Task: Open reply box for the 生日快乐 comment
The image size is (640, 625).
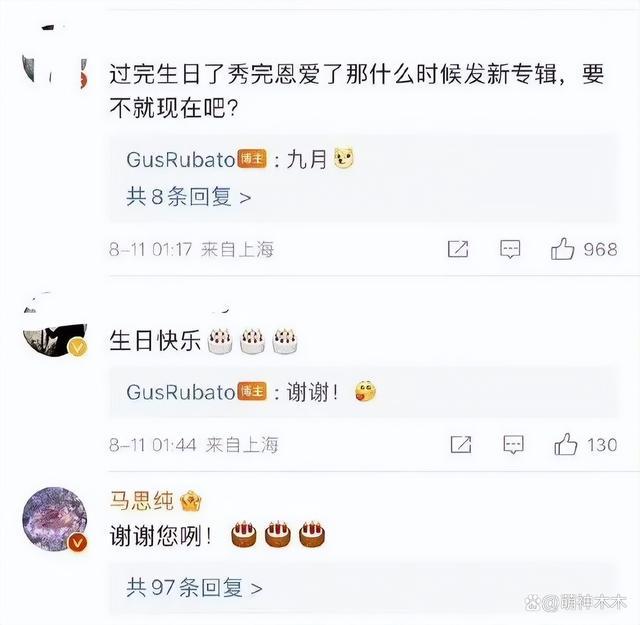Action: [x=513, y=444]
